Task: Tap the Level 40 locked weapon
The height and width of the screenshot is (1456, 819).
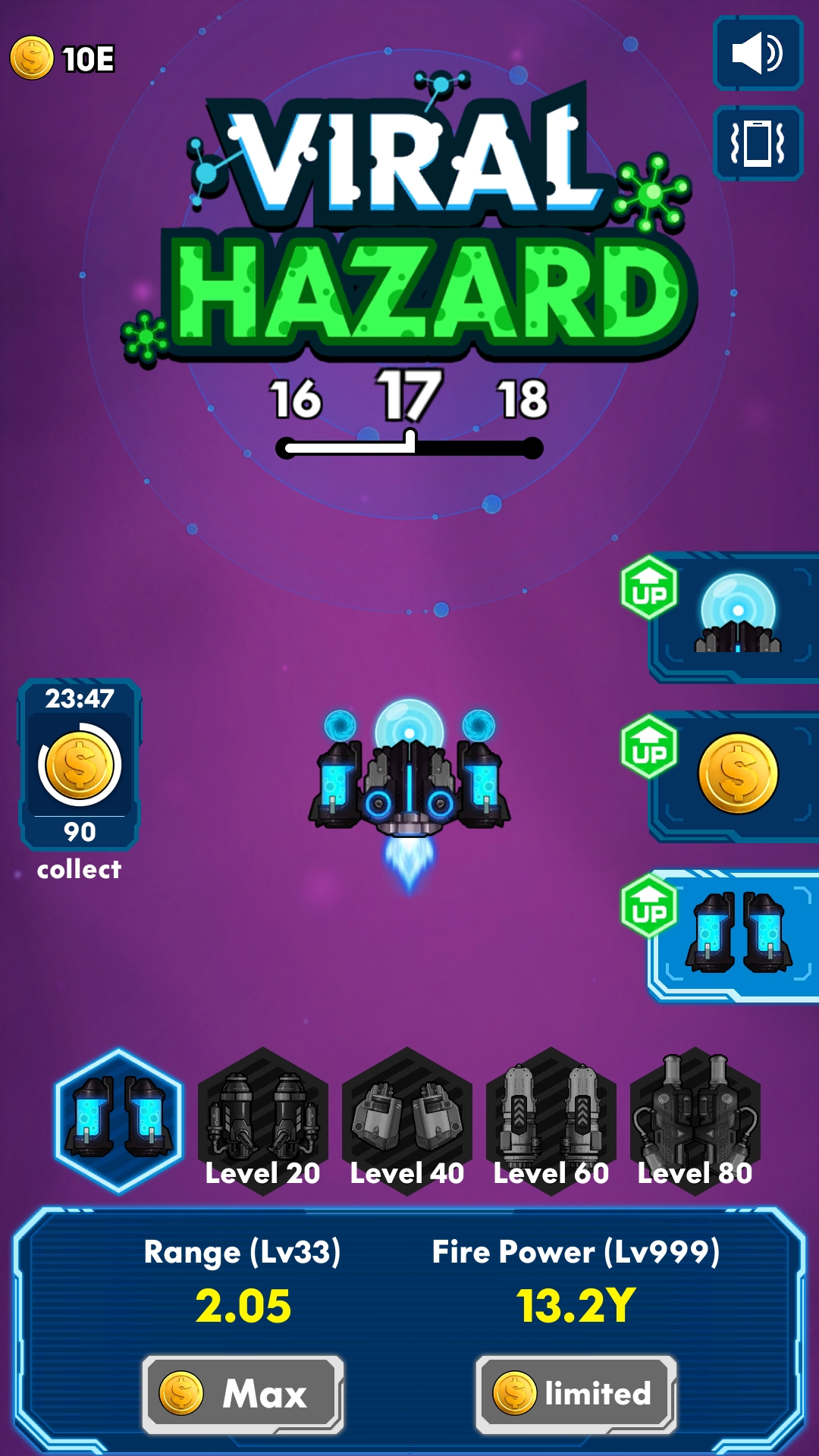Action: pos(406,1122)
